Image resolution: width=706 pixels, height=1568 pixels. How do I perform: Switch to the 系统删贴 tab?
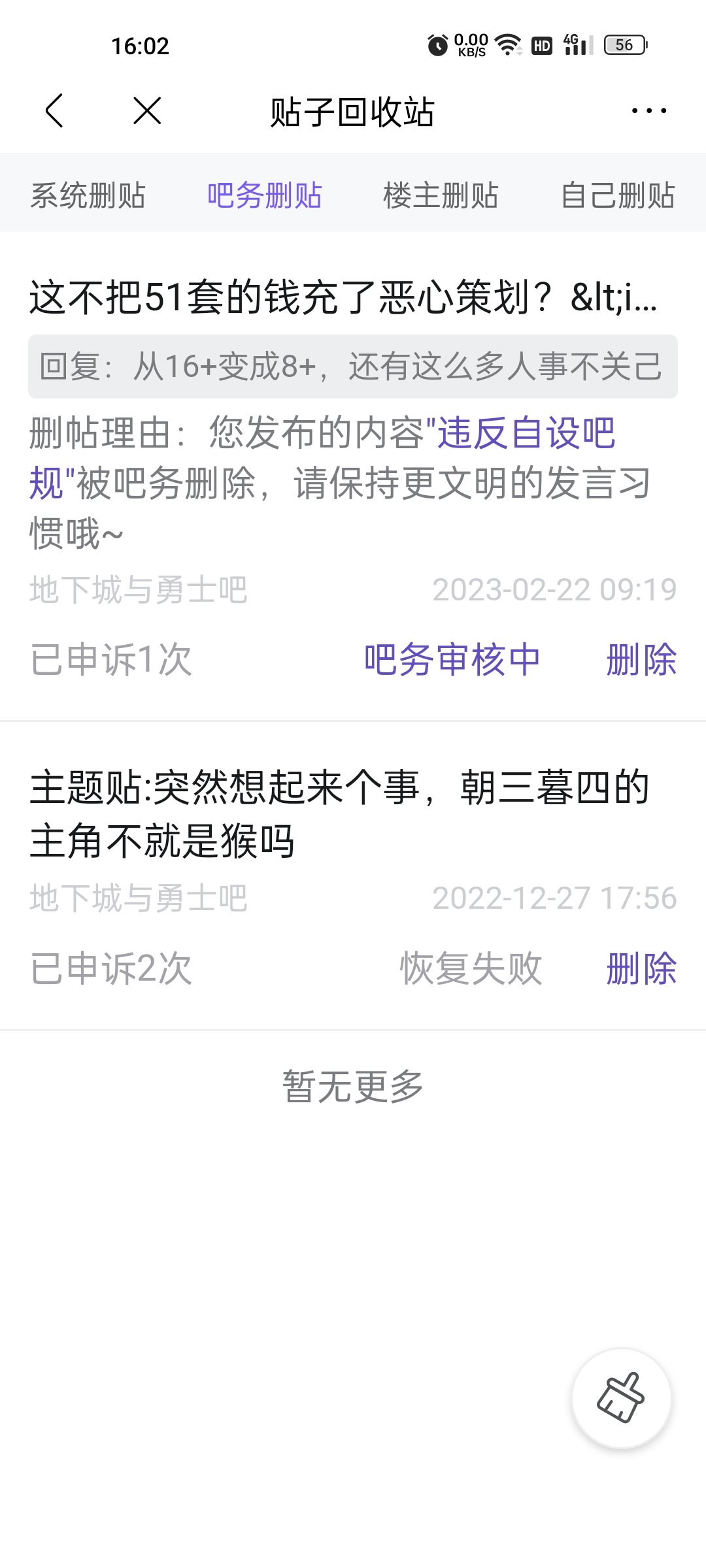click(x=88, y=195)
